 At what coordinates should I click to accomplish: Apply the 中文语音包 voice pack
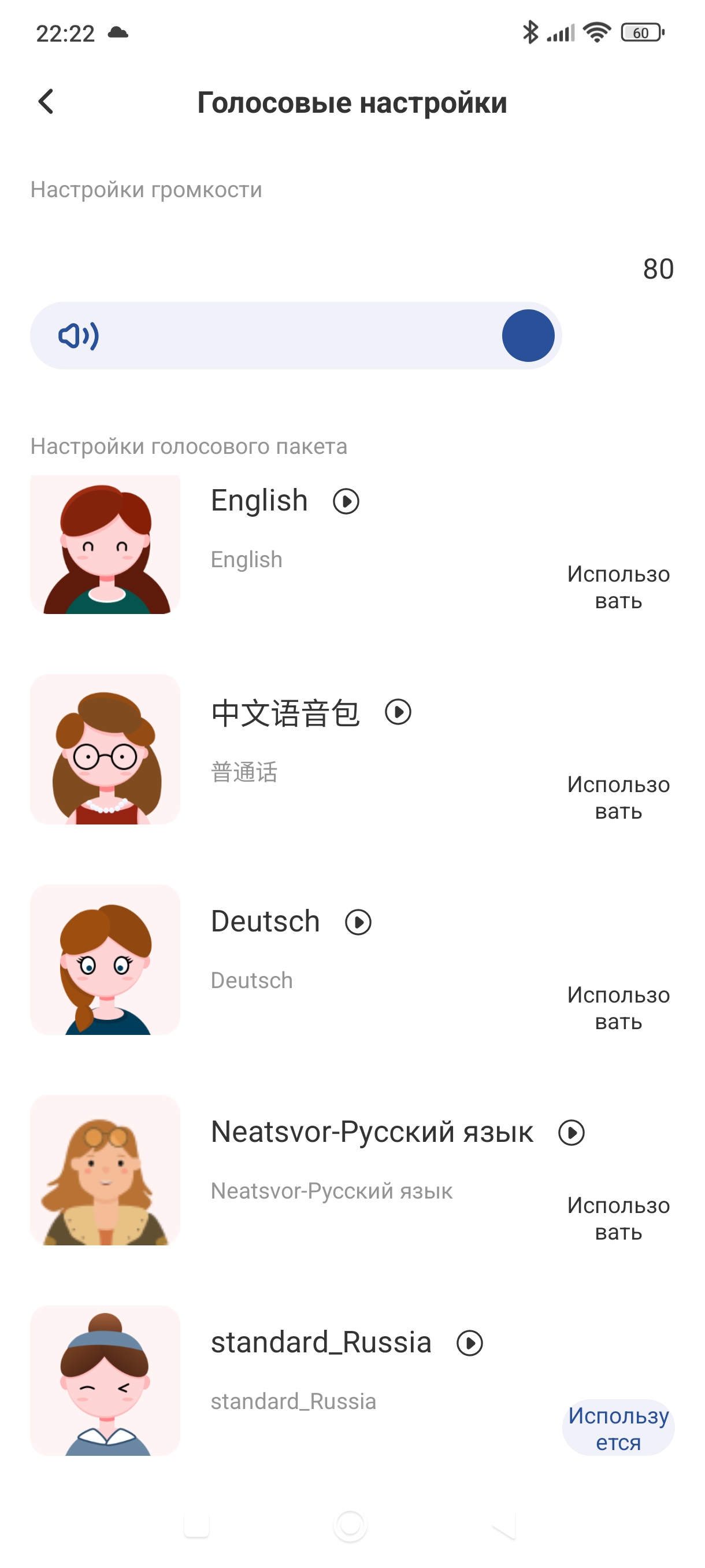tap(618, 797)
